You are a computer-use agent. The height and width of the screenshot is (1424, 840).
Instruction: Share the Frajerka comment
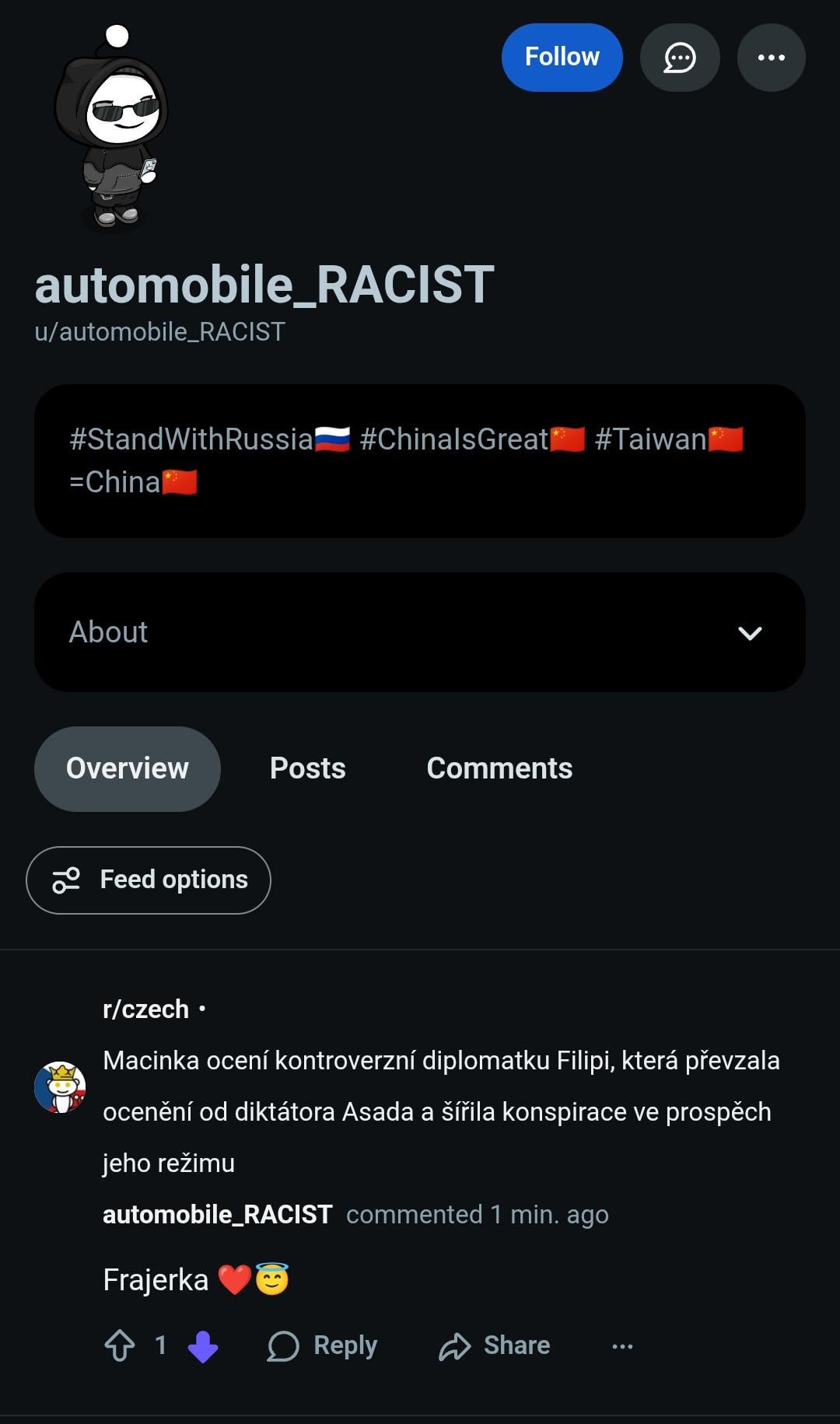point(495,1345)
